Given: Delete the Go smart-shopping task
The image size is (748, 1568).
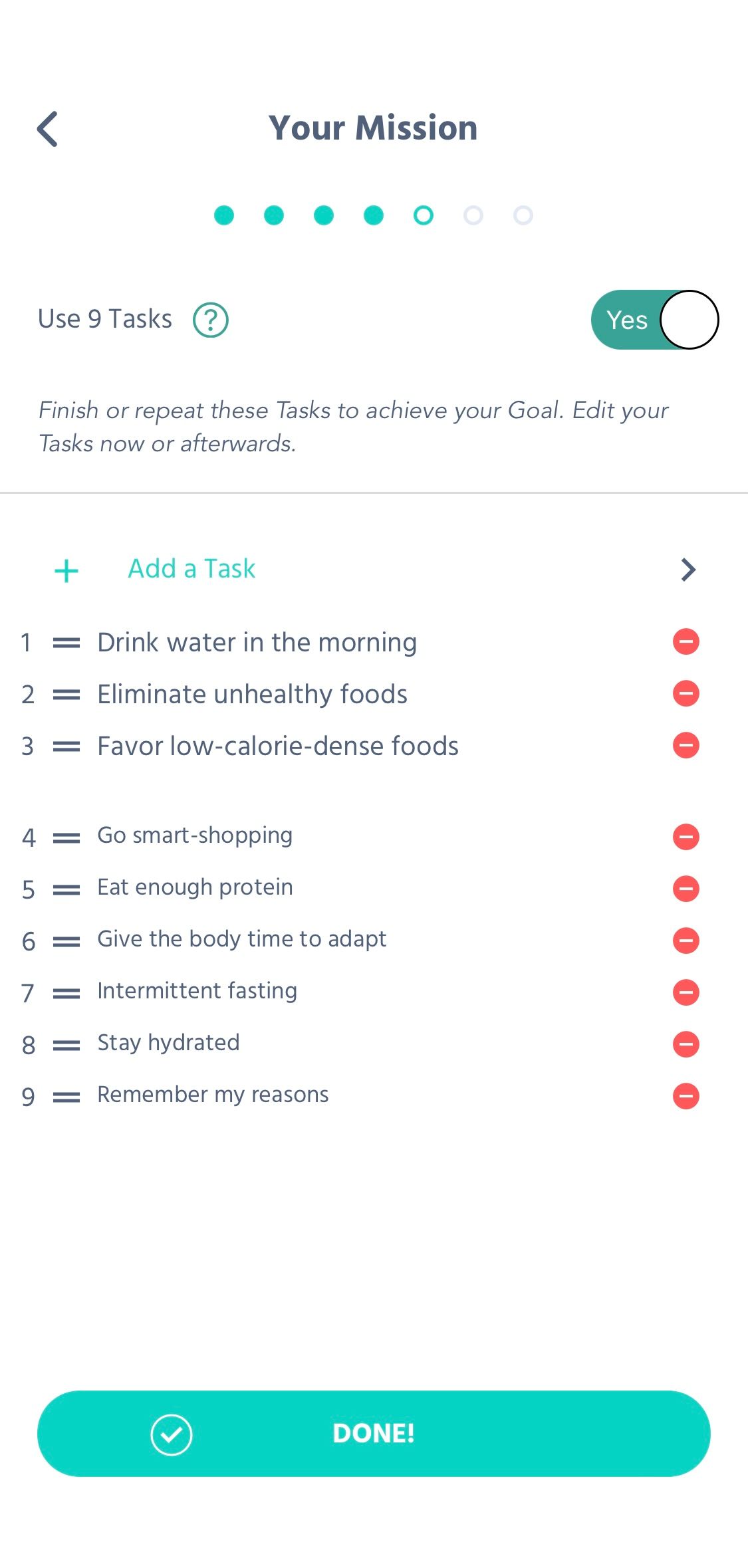Looking at the screenshot, I should click(x=686, y=837).
